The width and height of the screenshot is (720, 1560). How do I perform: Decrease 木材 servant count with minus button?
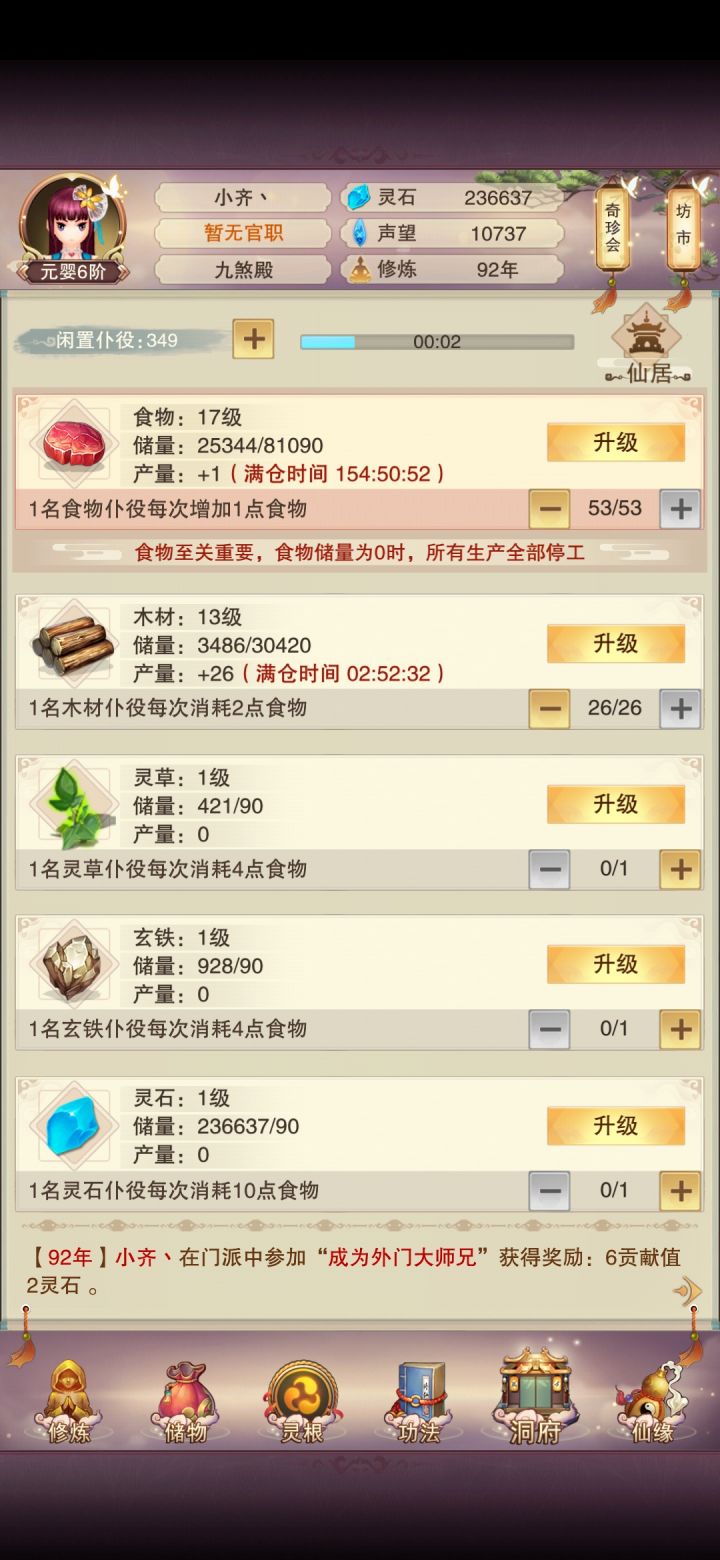pos(549,709)
